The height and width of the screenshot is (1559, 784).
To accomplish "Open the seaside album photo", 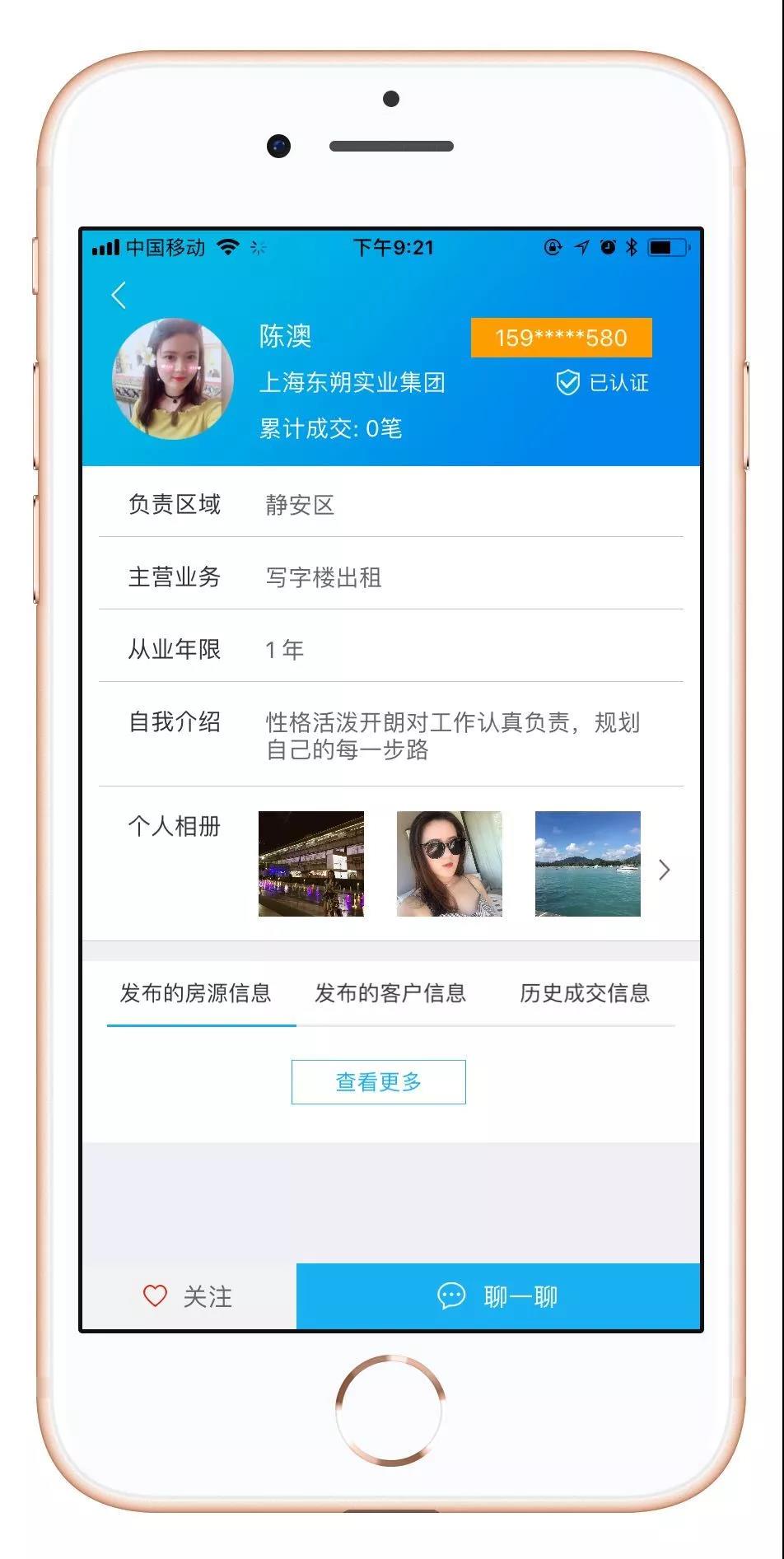I will (587, 864).
